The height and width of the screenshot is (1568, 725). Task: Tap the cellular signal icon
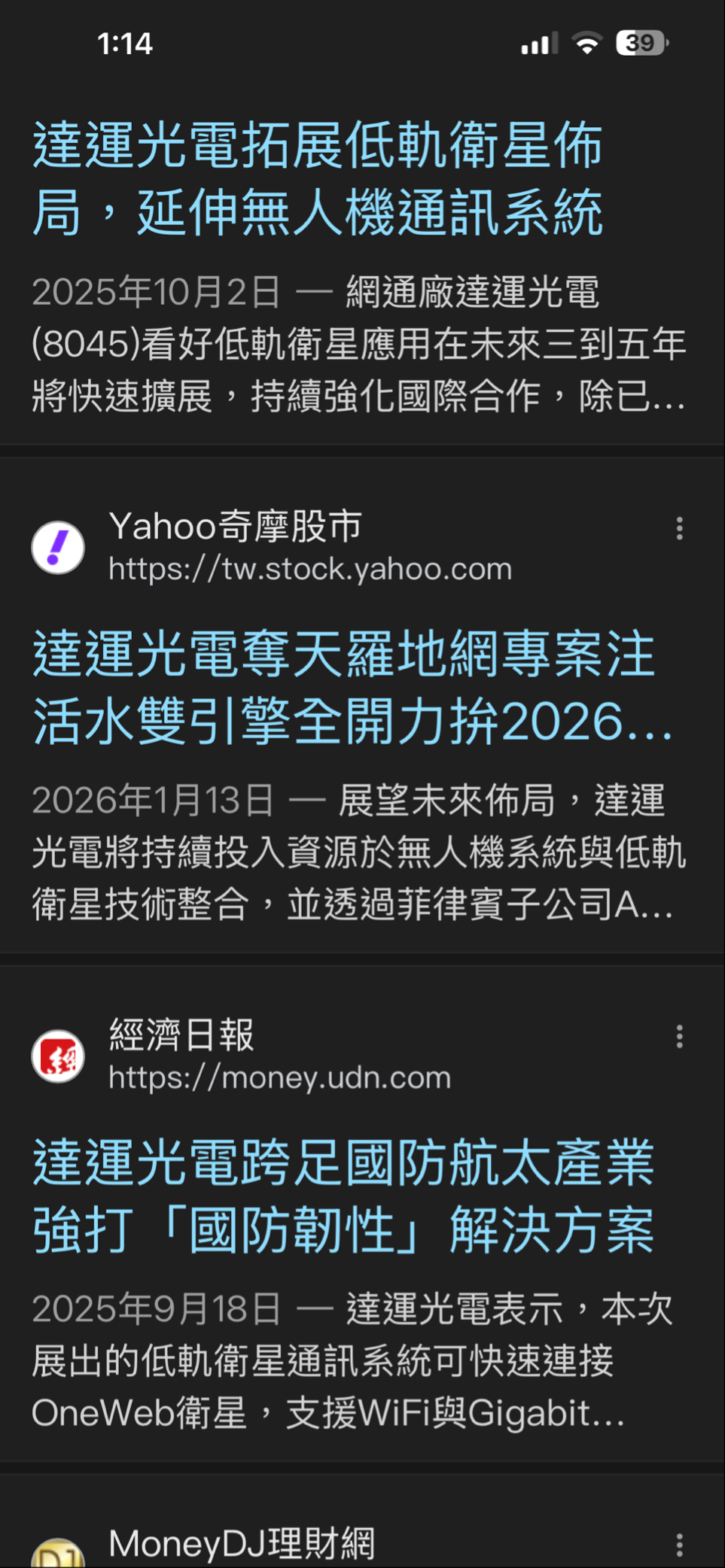(536, 43)
